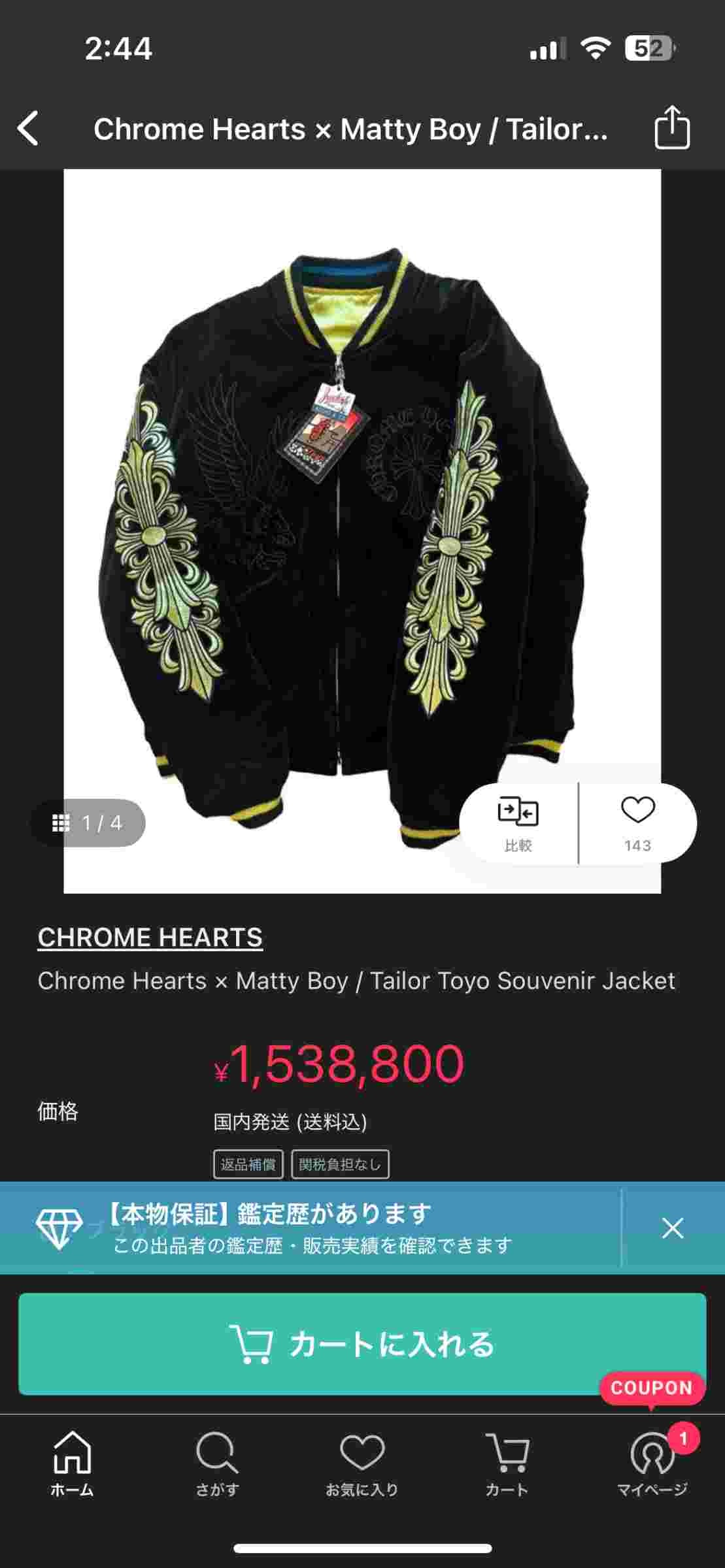Add the jacket with カートに入れる
Viewport: 725px width, 1568px height.
click(362, 1344)
